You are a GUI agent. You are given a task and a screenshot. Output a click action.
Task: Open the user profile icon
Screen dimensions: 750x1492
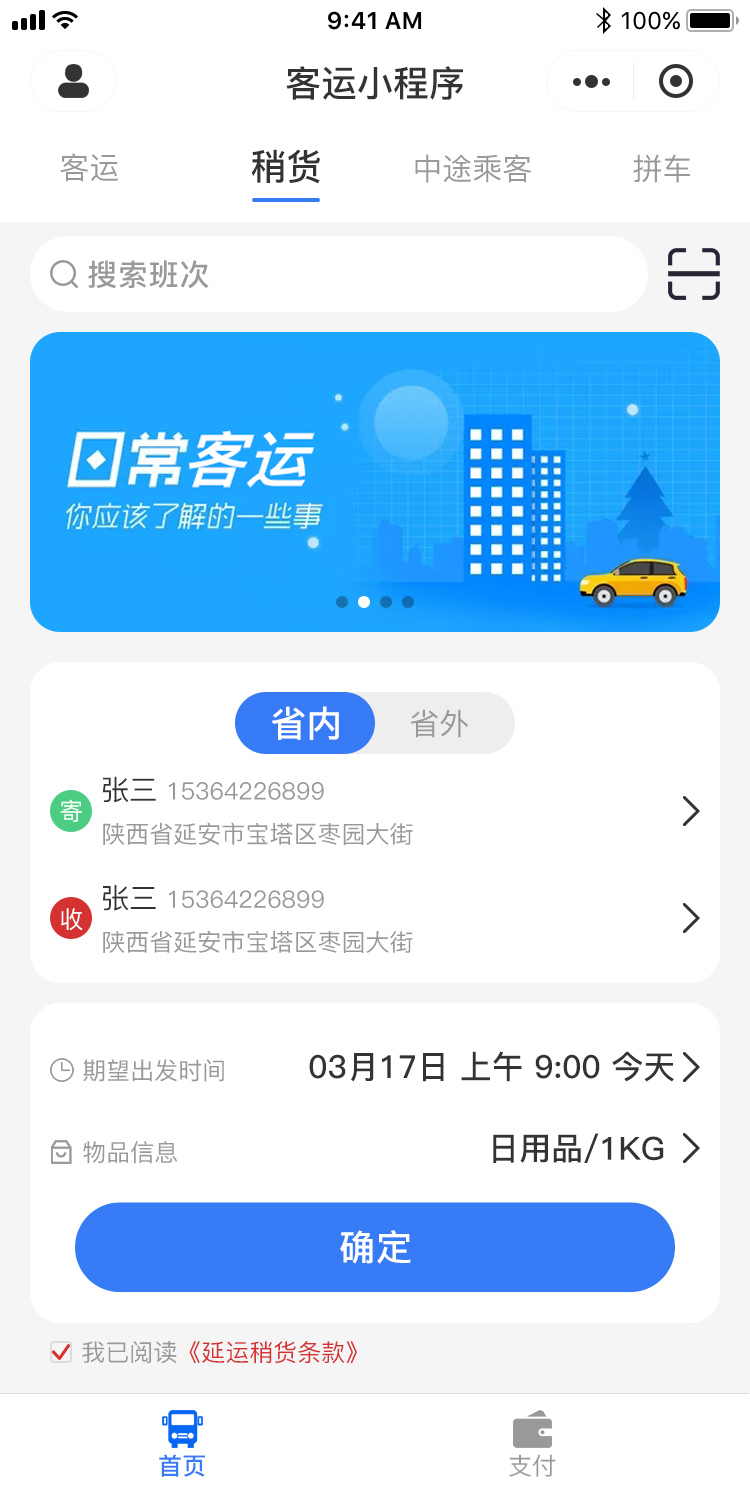pyautogui.click(x=73, y=81)
